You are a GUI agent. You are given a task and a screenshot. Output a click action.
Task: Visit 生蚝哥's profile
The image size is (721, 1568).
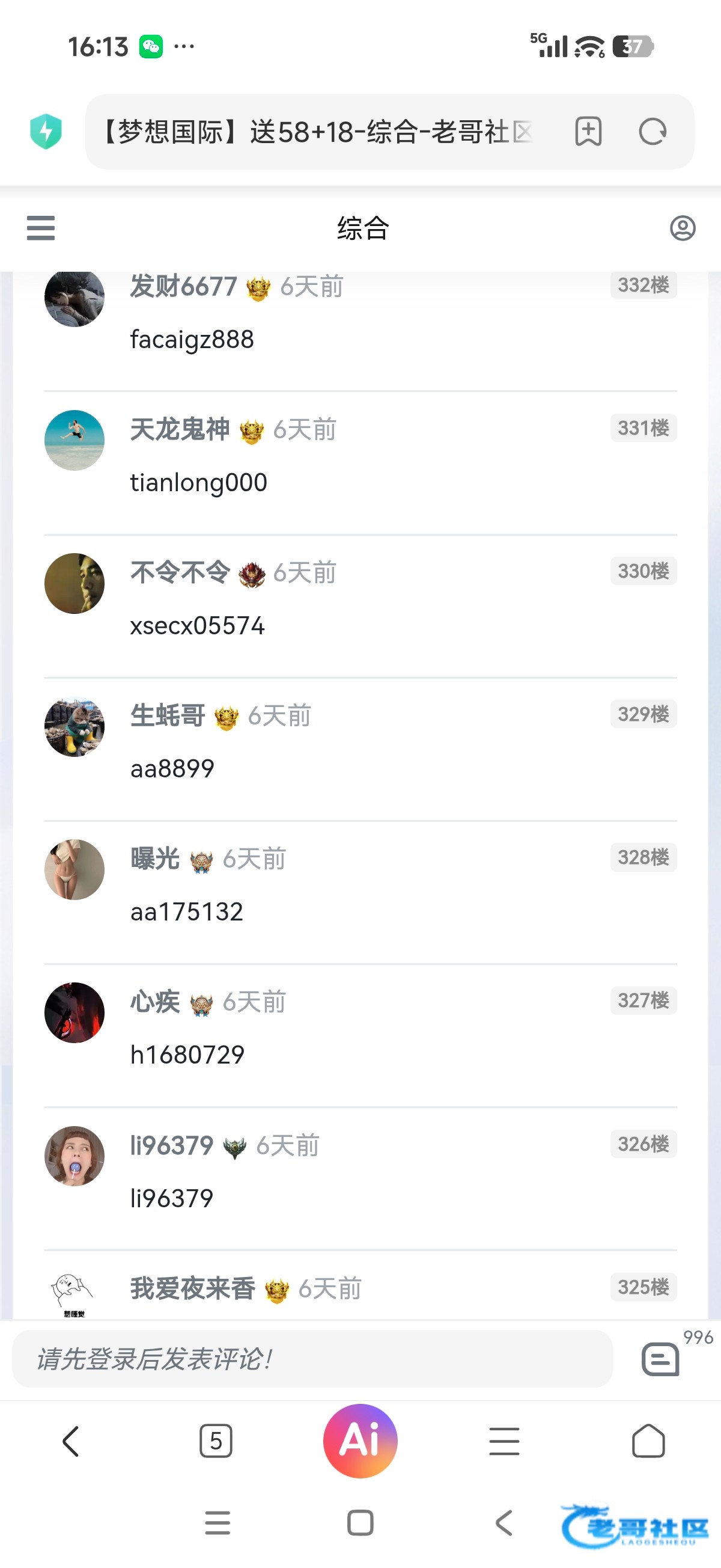(75, 726)
